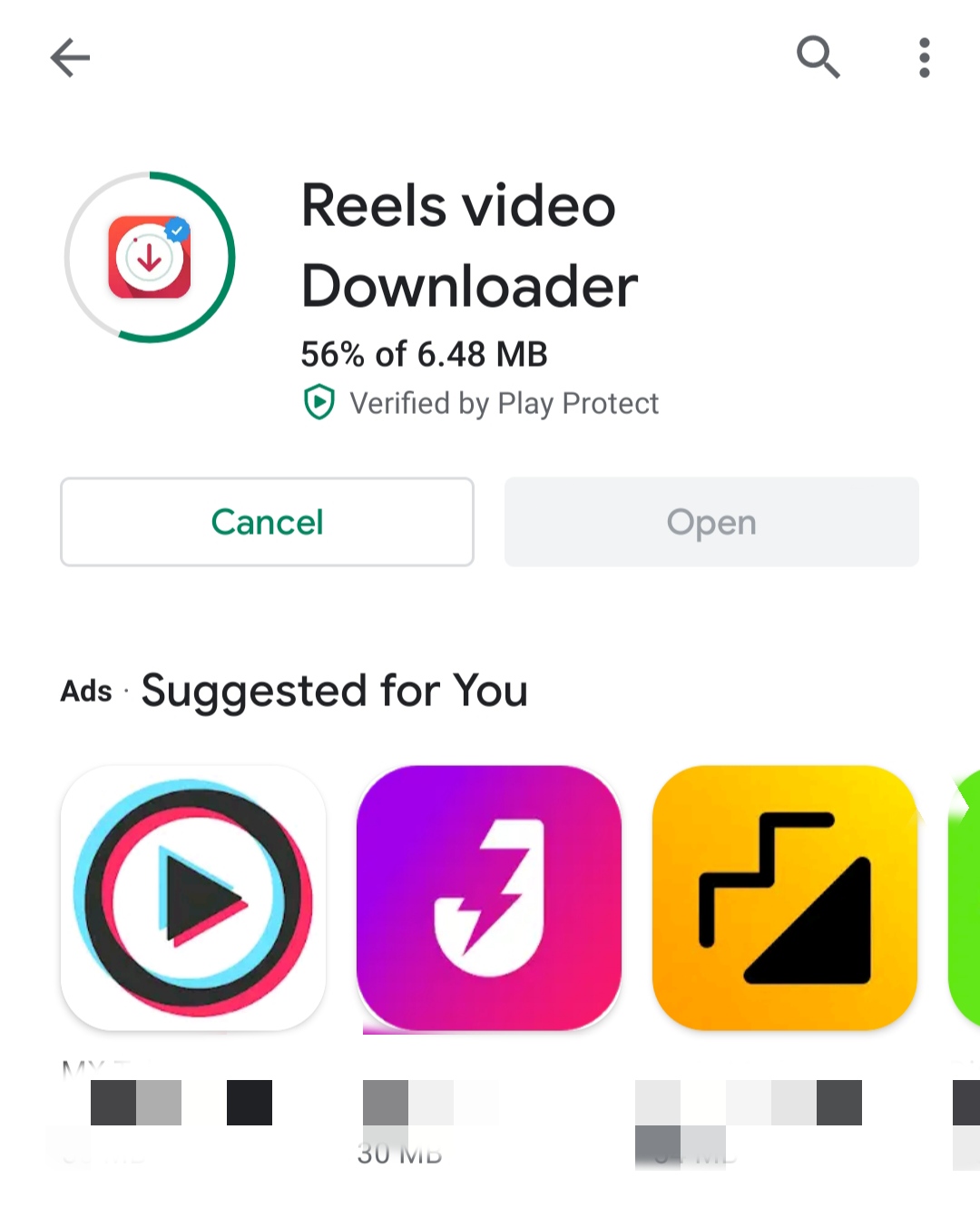Go back using the top-left arrow

pyautogui.click(x=70, y=58)
